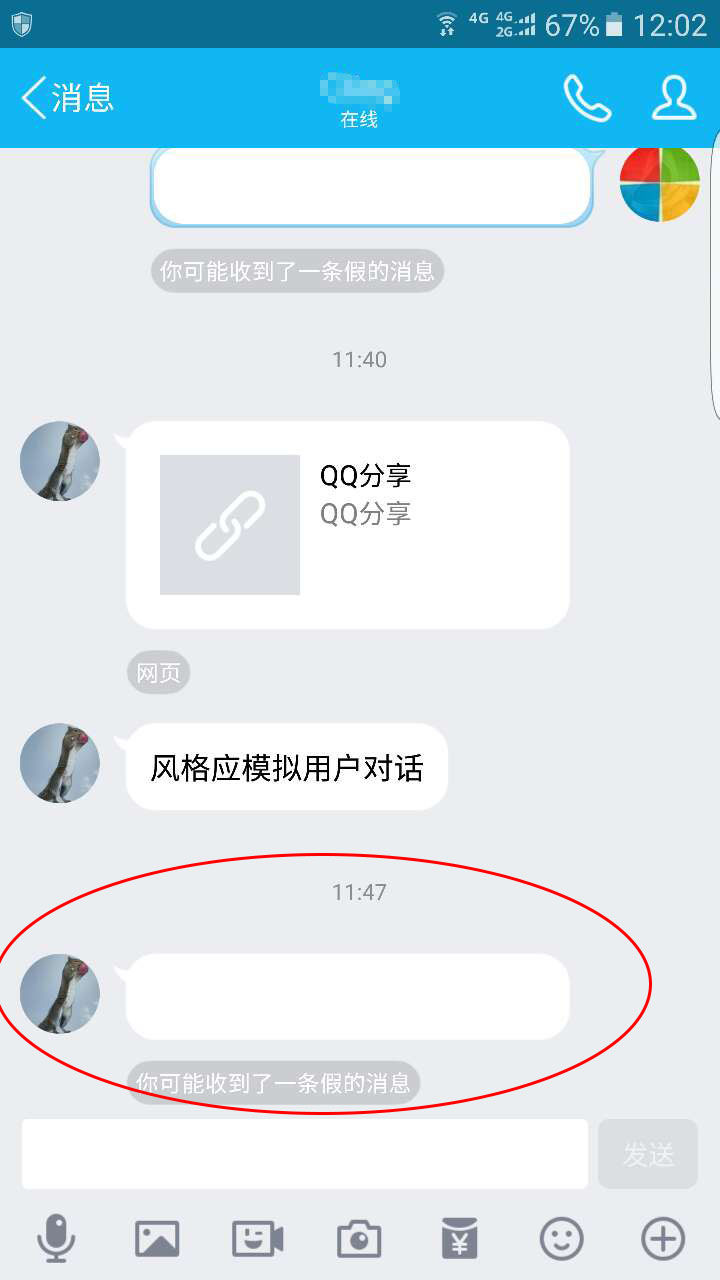Go back to the 消息 list
This screenshot has width=720, height=1280.
67,98
